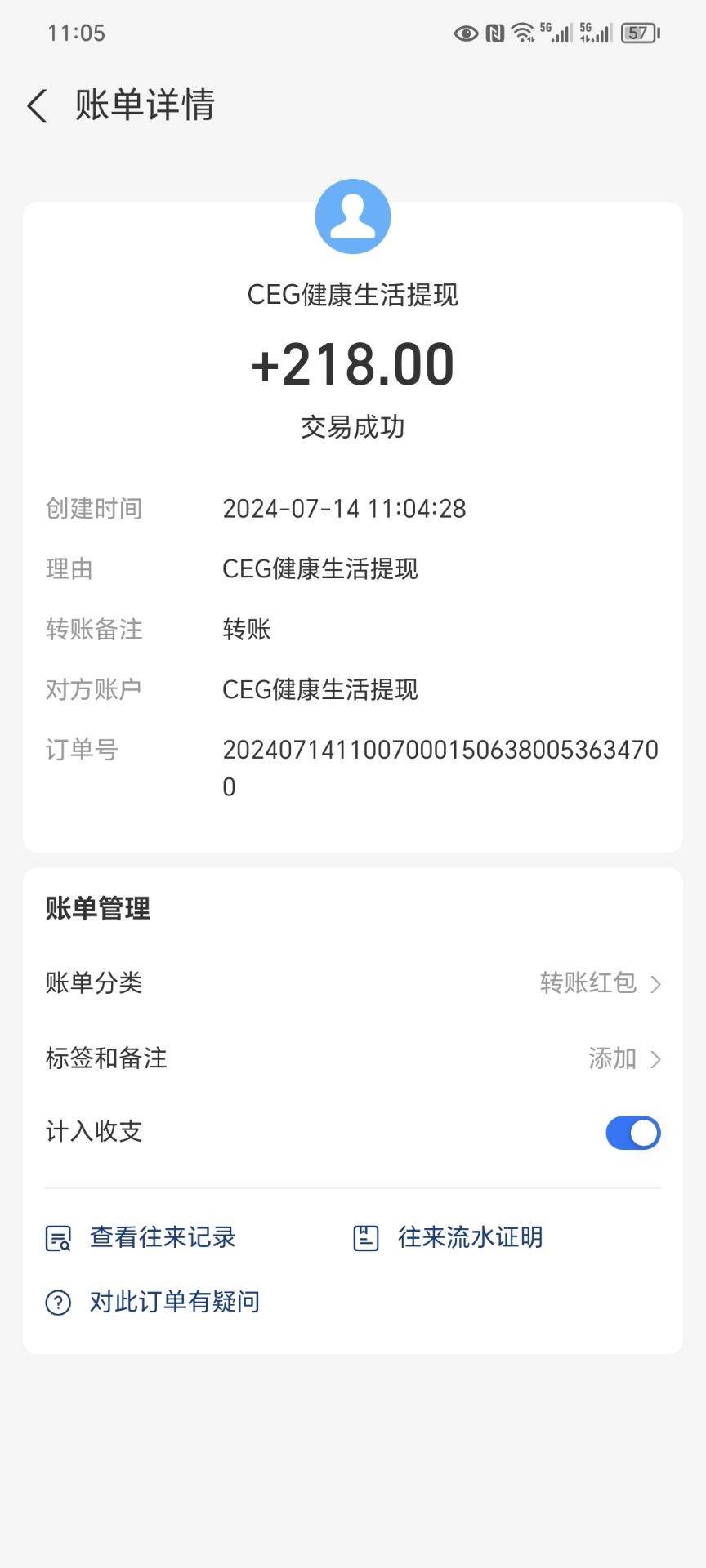
Task: Open 账单分类 to change 转账红包 category
Action: [353, 982]
